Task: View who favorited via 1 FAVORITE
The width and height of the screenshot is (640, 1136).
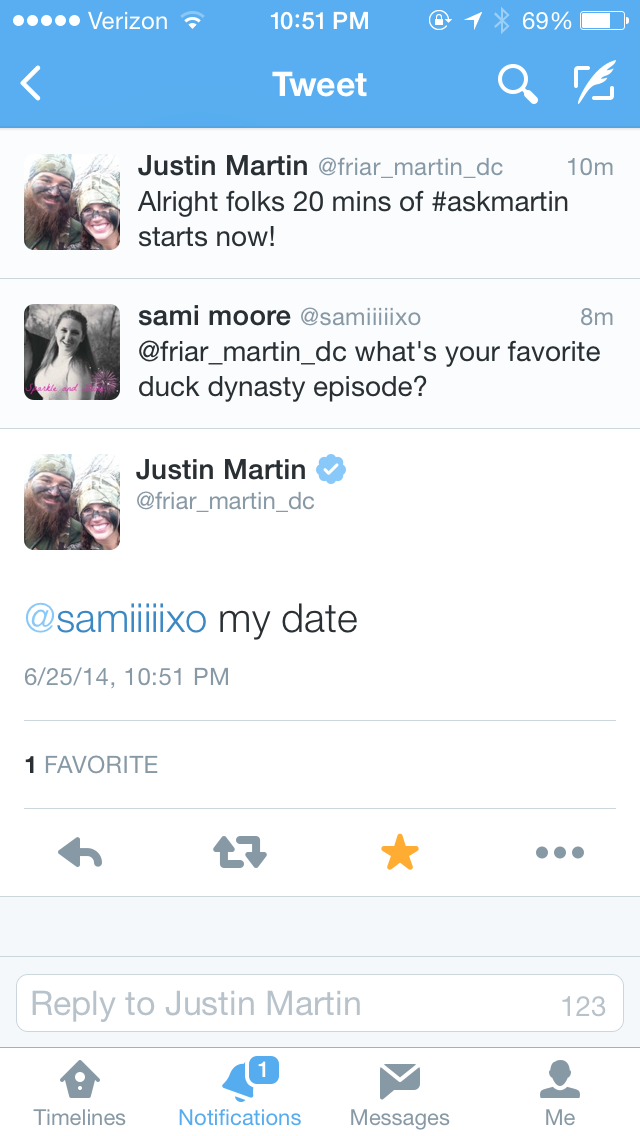Action: click(x=92, y=765)
